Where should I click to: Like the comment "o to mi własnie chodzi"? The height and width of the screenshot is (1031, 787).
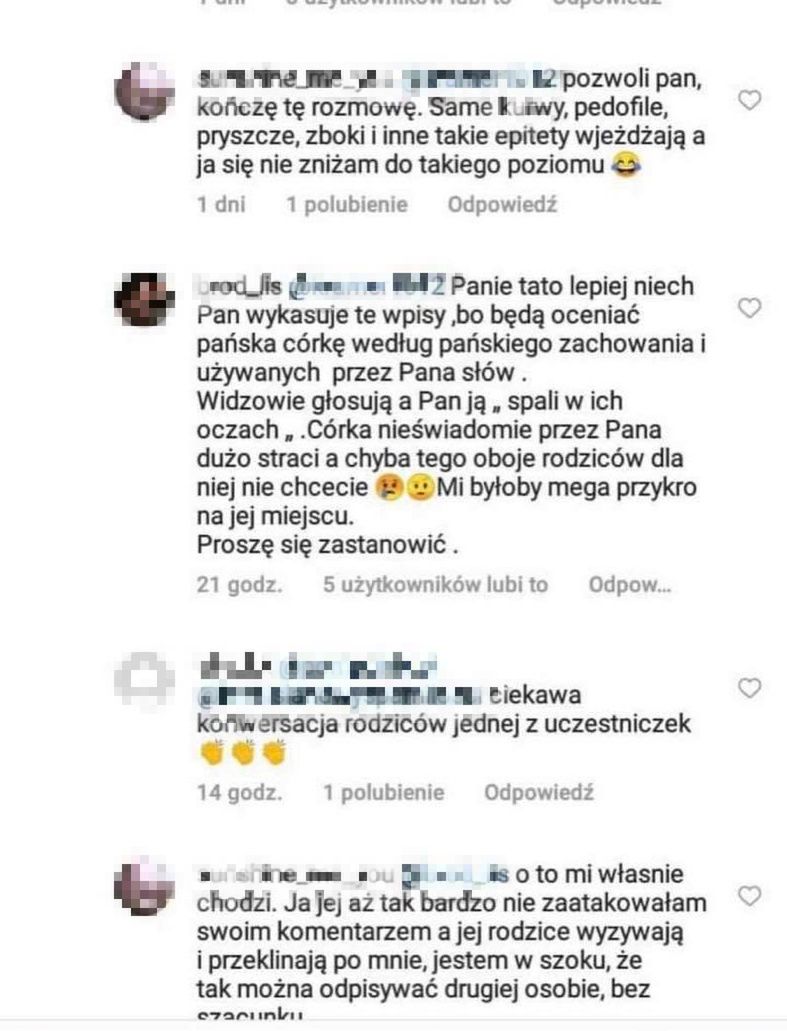pyautogui.click(x=749, y=896)
